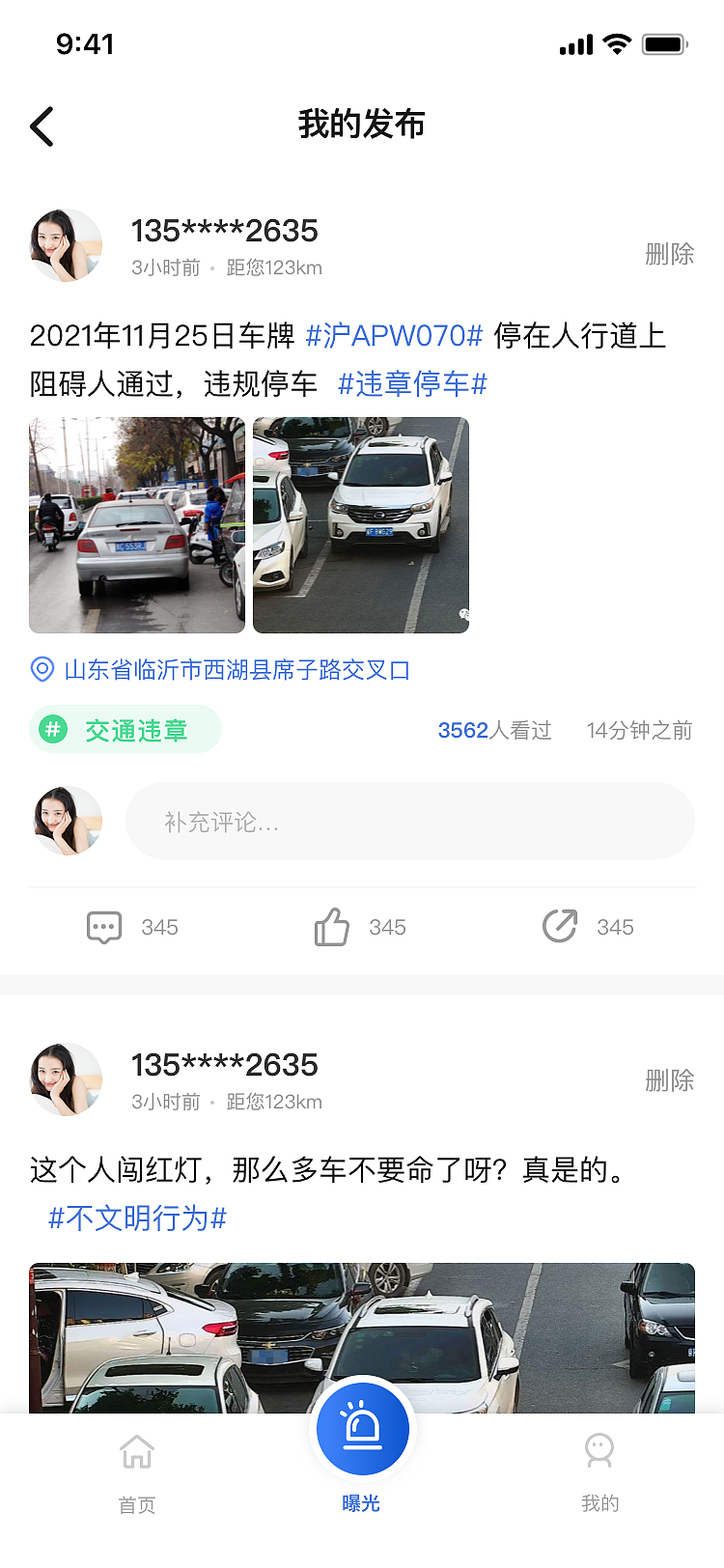Open comments on the first post
Screen dimensions: 724x1568
coord(104,927)
